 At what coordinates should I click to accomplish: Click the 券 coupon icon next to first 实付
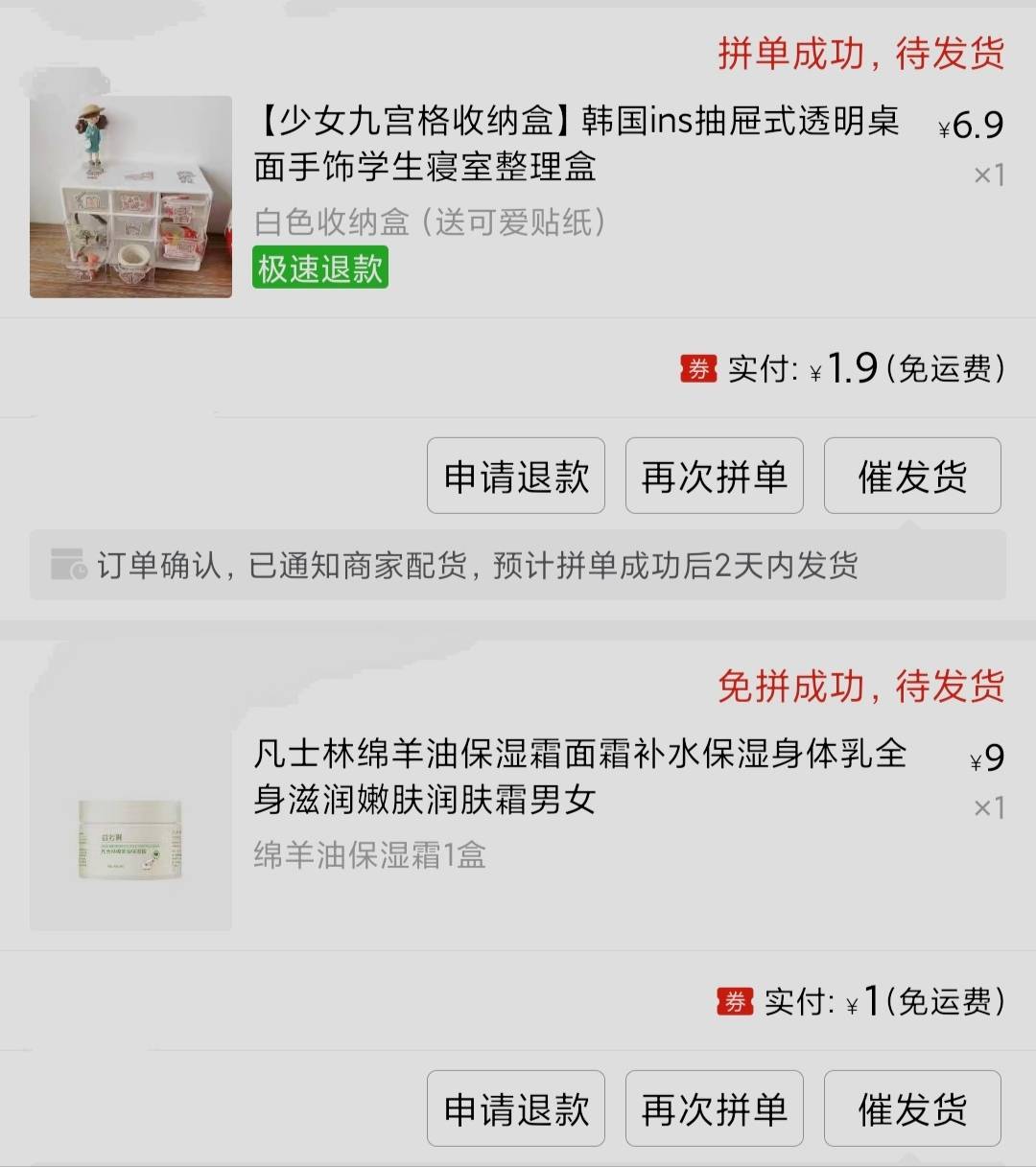point(697,369)
